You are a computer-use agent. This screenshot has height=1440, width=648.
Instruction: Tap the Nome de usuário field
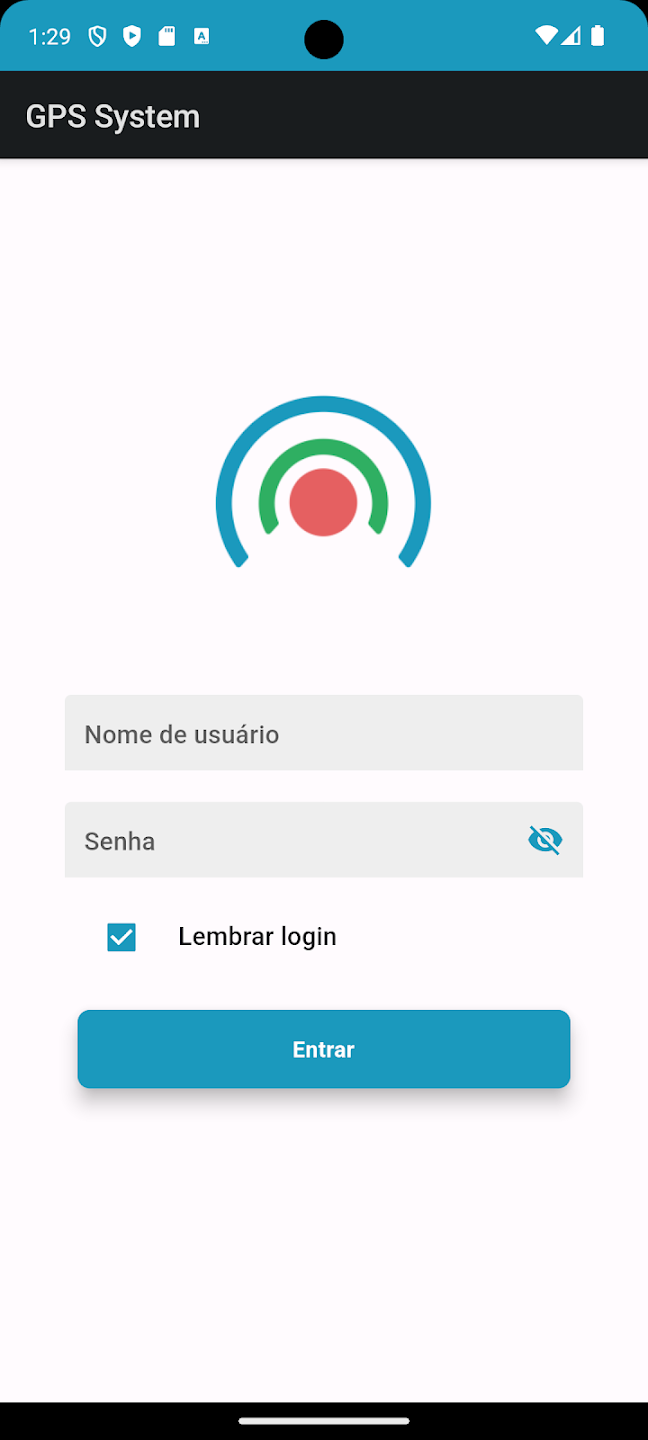pyautogui.click(x=323, y=733)
